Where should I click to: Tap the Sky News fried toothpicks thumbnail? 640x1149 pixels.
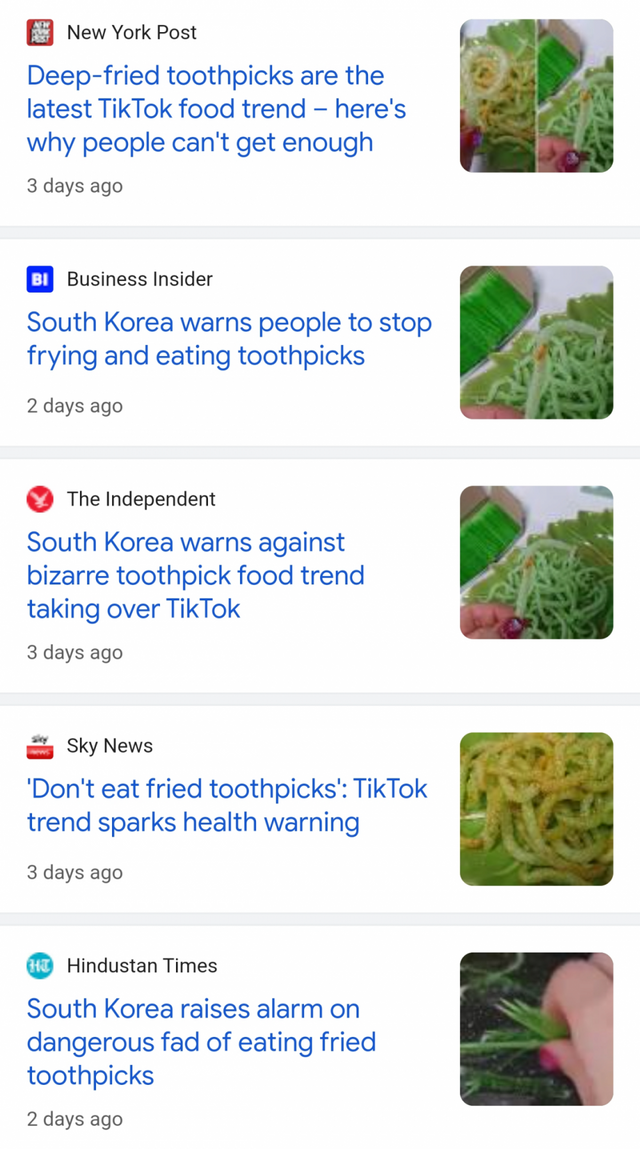[536, 809]
